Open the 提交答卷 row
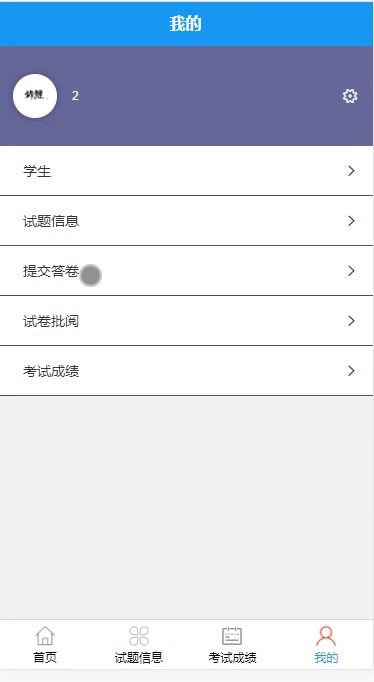Image resolution: width=374 pixels, height=682 pixels. point(187,271)
